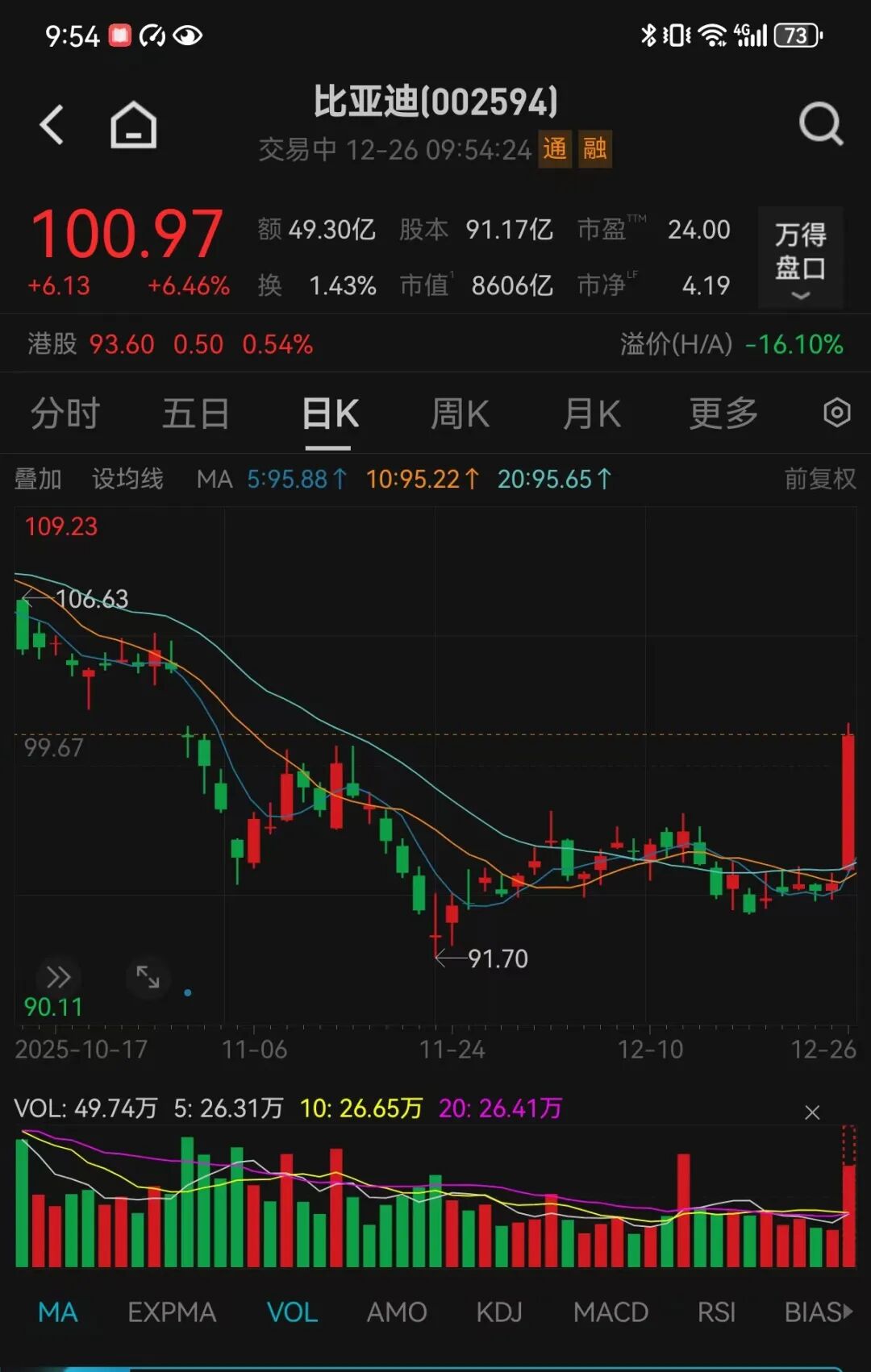Open the 港股 H-share quote row
The width and height of the screenshot is (871, 1372).
tap(169, 344)
